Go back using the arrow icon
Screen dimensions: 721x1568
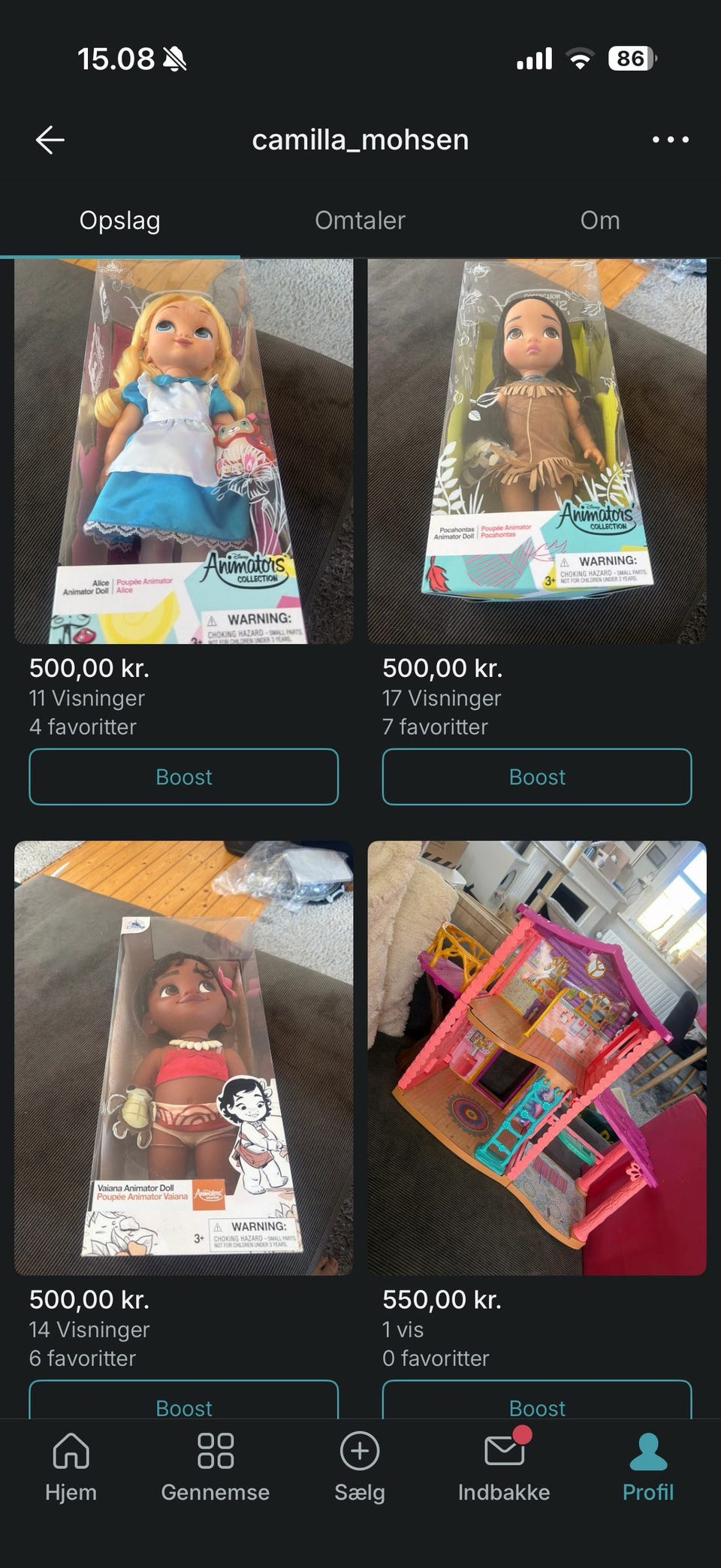(x=50, y=140)
